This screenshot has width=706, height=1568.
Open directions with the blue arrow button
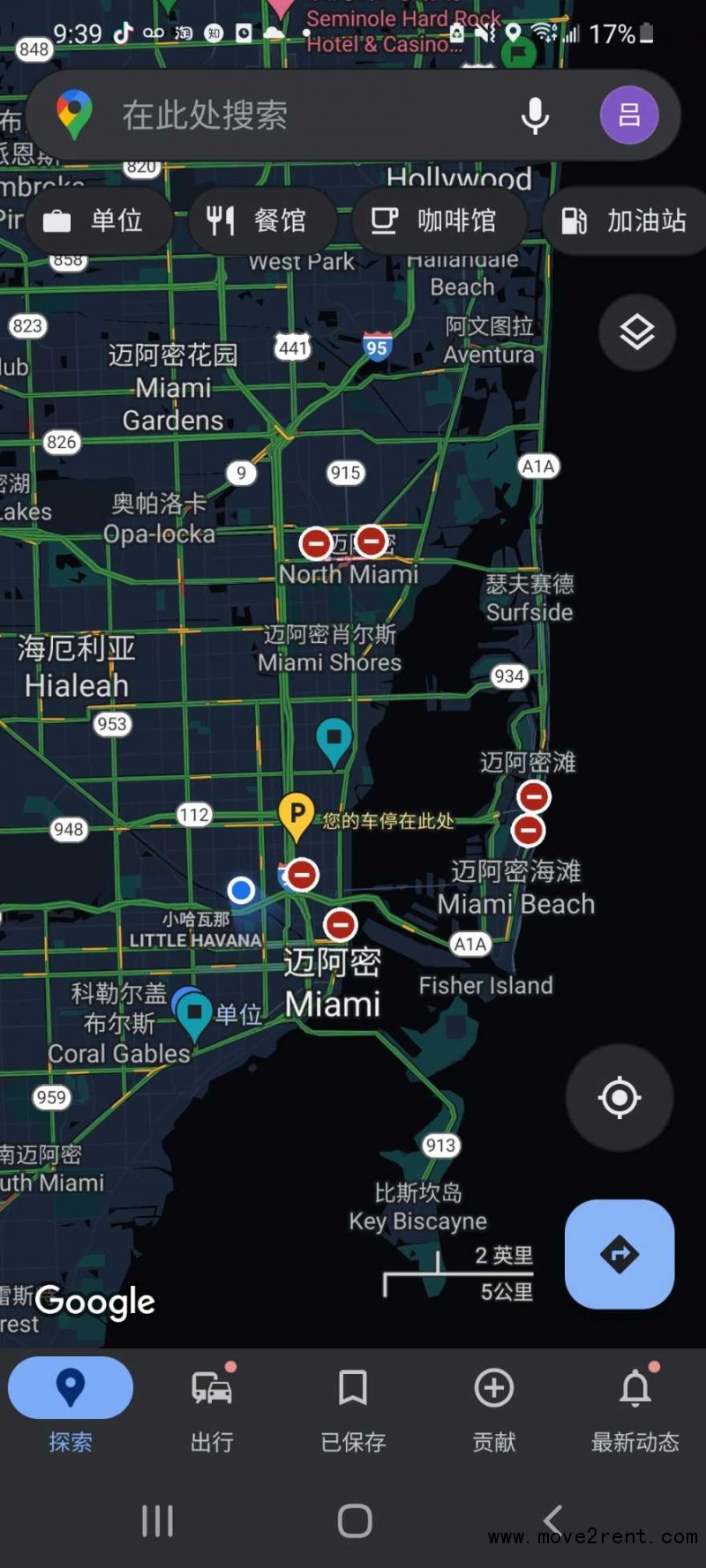point(620,1254)
